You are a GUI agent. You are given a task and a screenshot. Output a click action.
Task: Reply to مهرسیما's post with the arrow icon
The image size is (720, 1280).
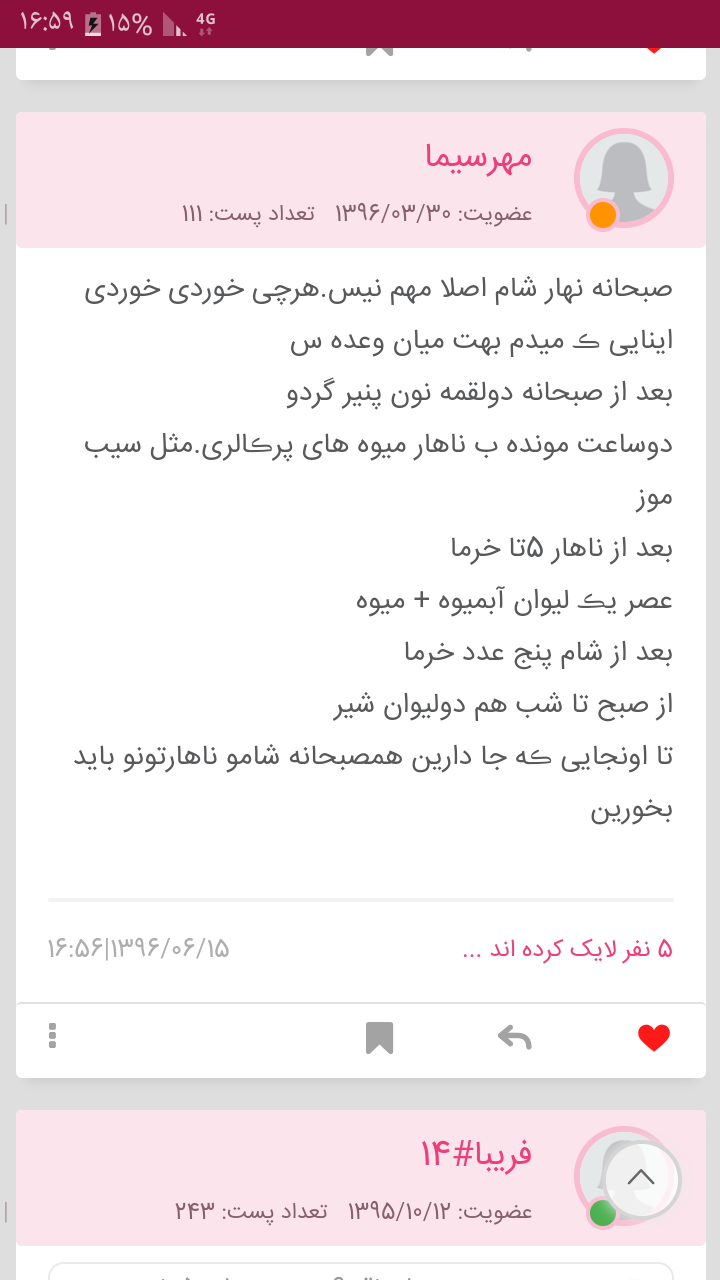coord(514,1038)
